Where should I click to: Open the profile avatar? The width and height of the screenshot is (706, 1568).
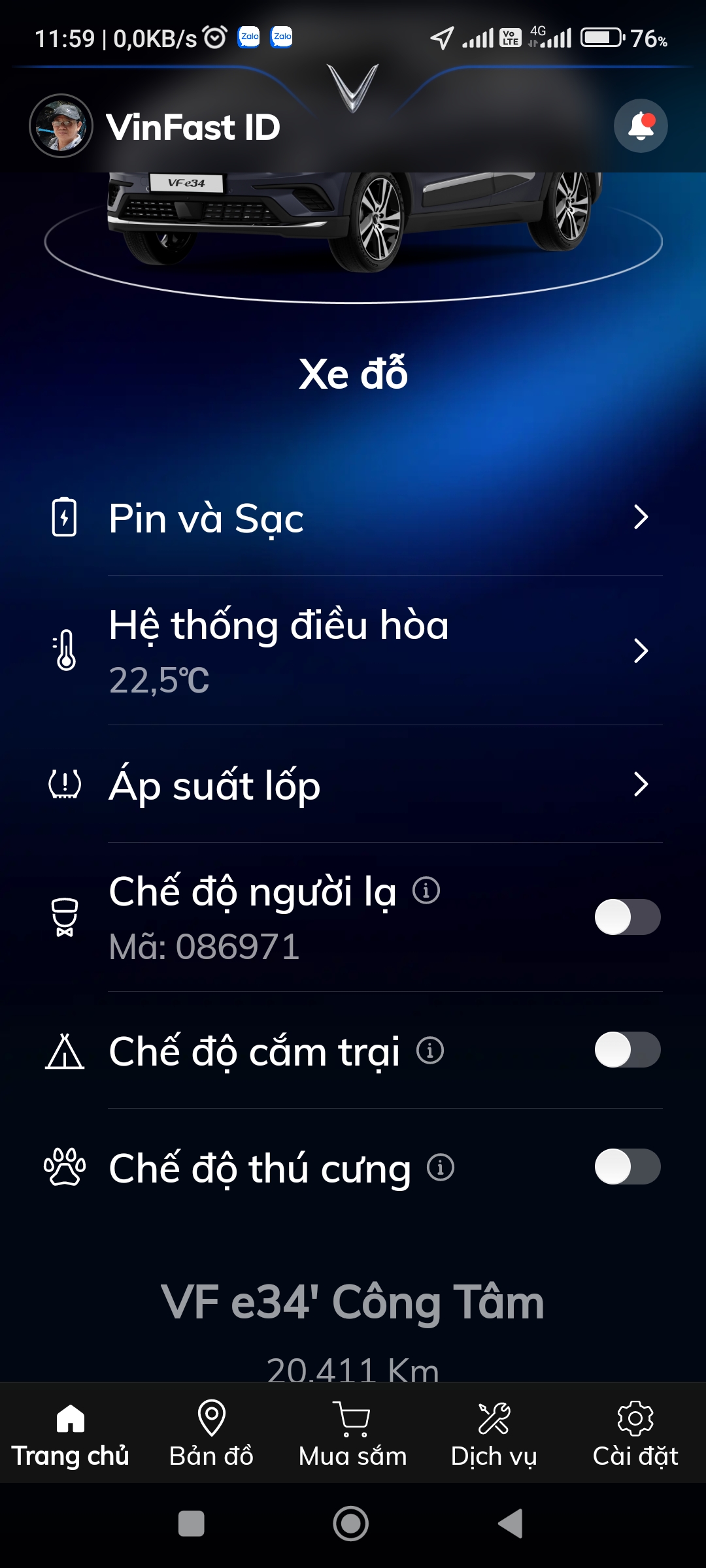(x=61, y=126)
